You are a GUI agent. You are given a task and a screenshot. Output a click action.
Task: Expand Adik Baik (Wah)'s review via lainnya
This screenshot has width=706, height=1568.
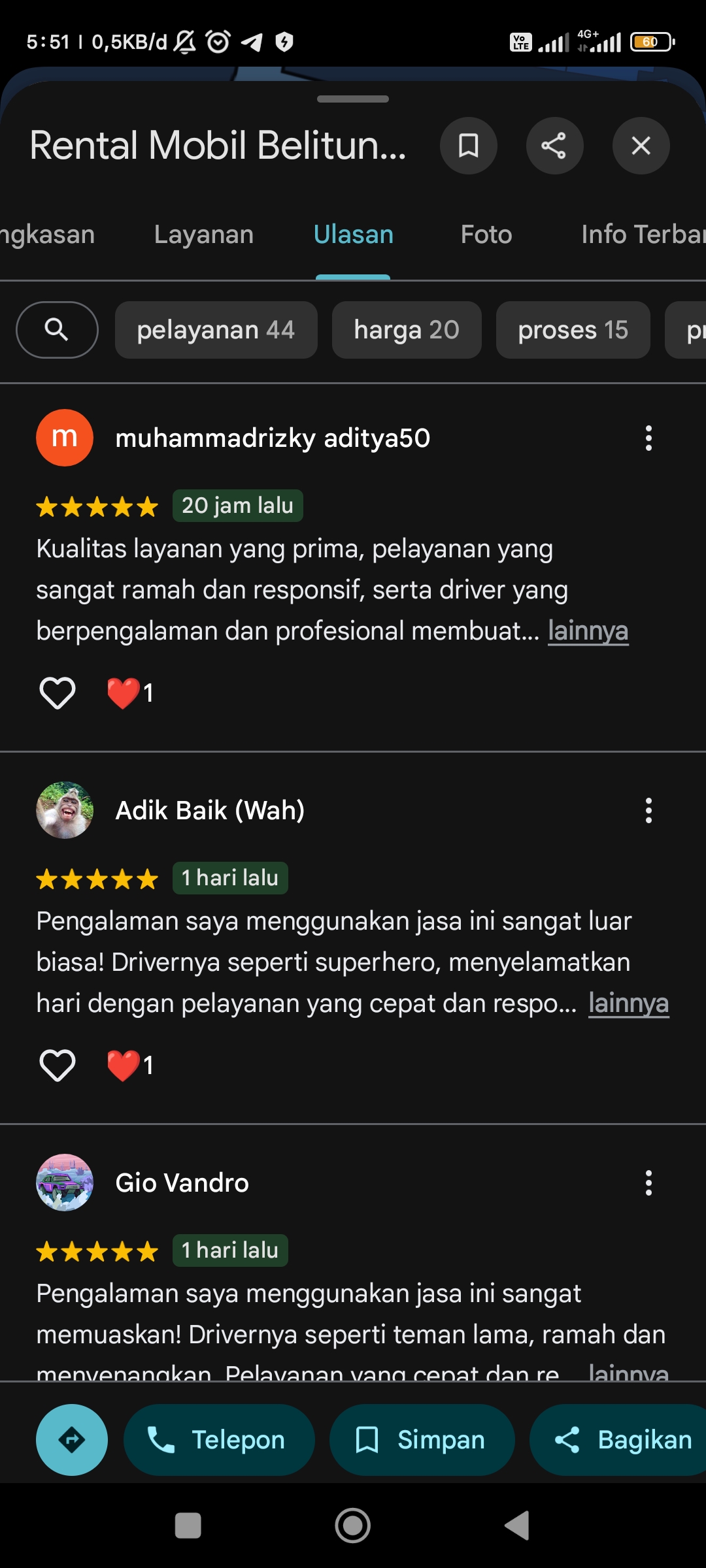[x=628, y=1004]
